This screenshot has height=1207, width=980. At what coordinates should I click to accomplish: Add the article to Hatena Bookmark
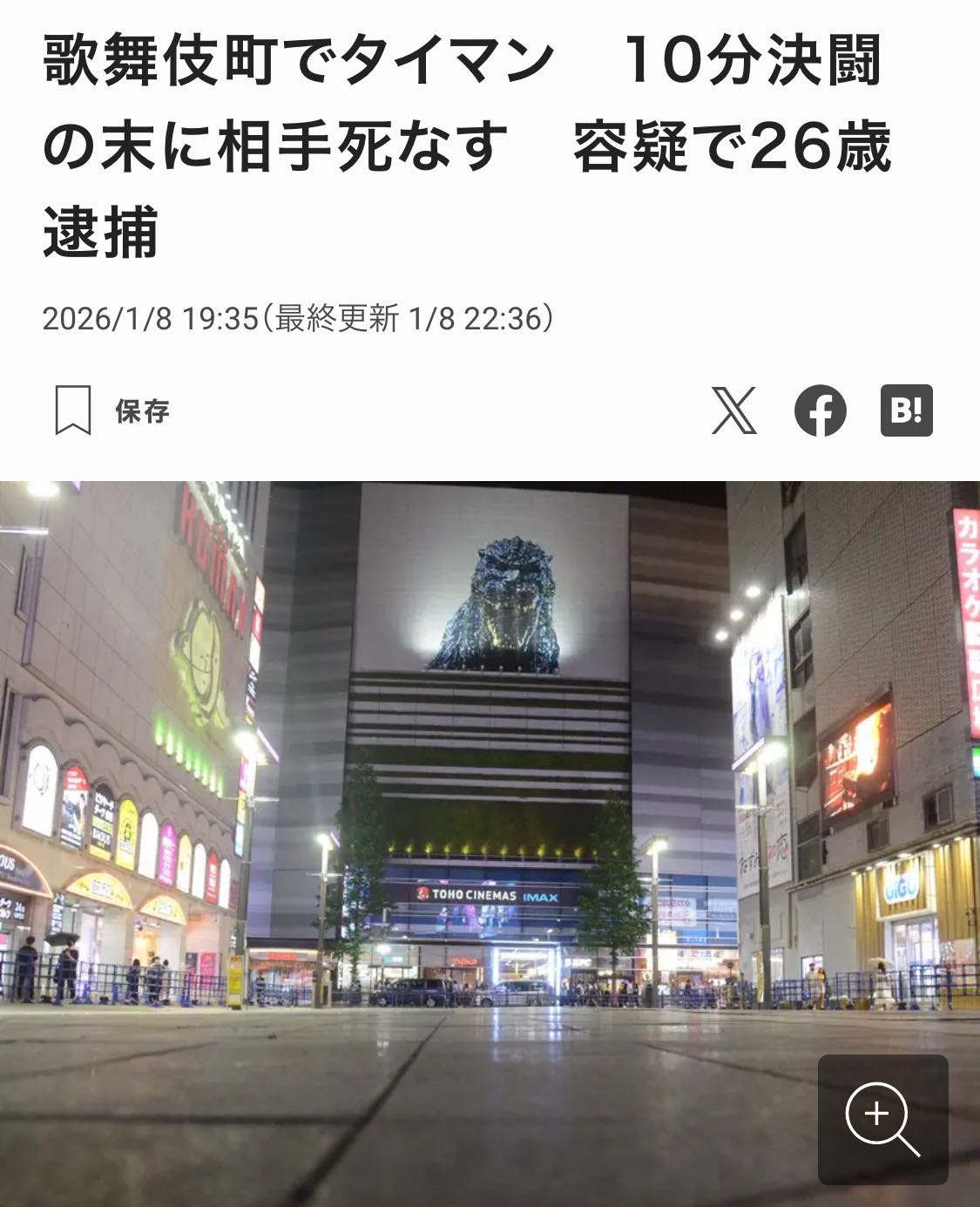coord(906,410)
